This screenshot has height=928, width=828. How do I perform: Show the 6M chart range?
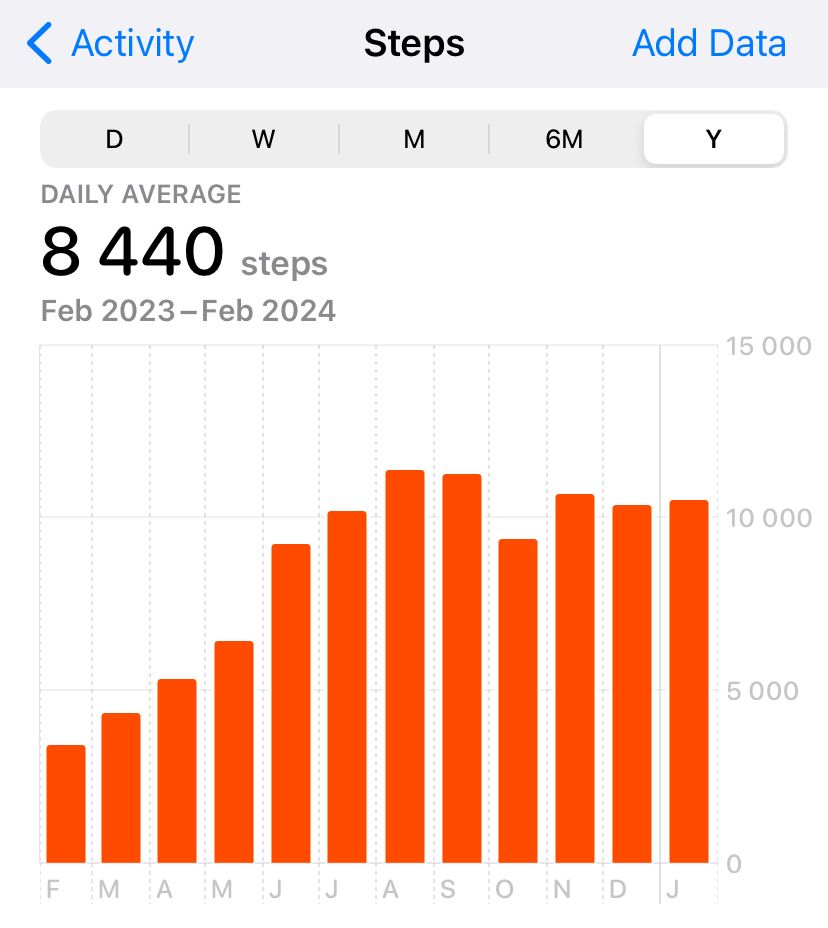(564, 139)
